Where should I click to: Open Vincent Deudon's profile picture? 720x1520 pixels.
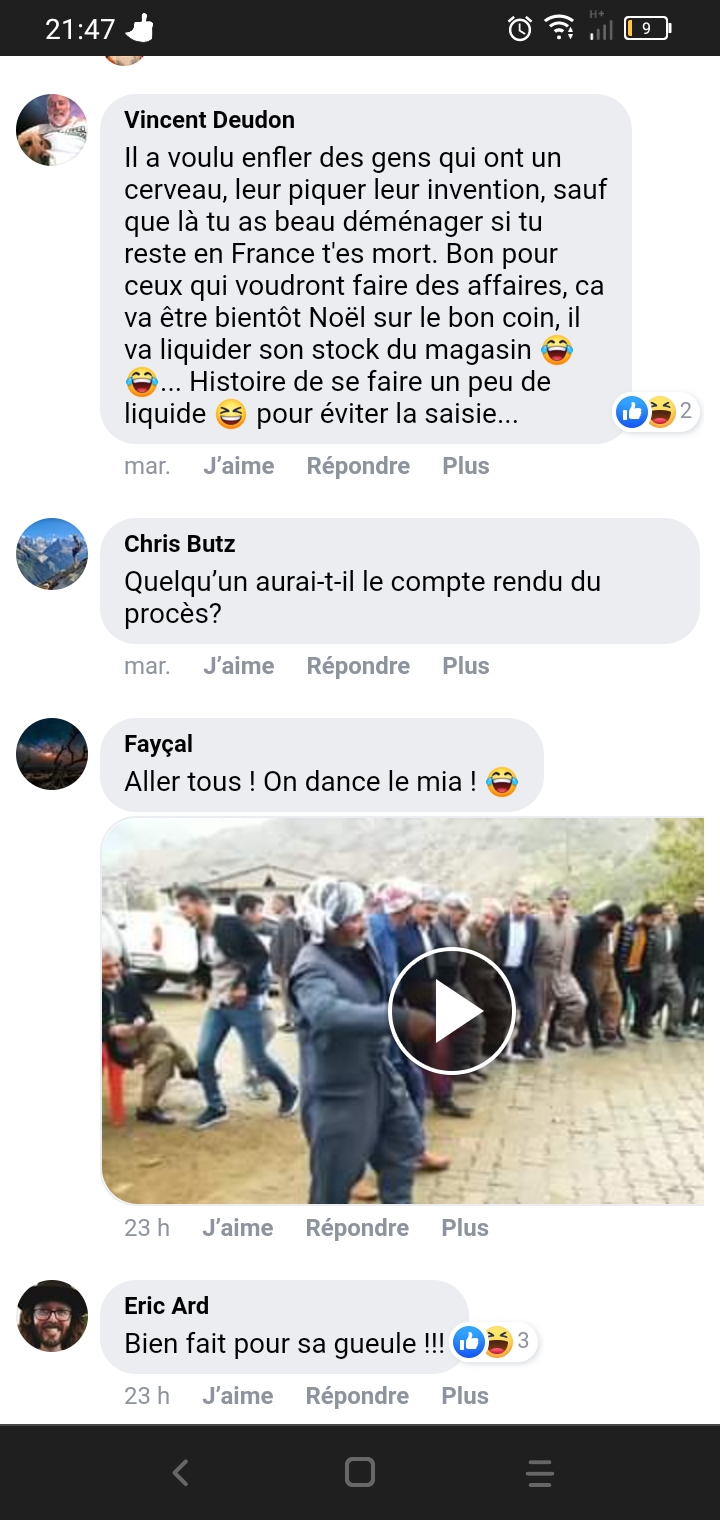[x=52, y=130]
